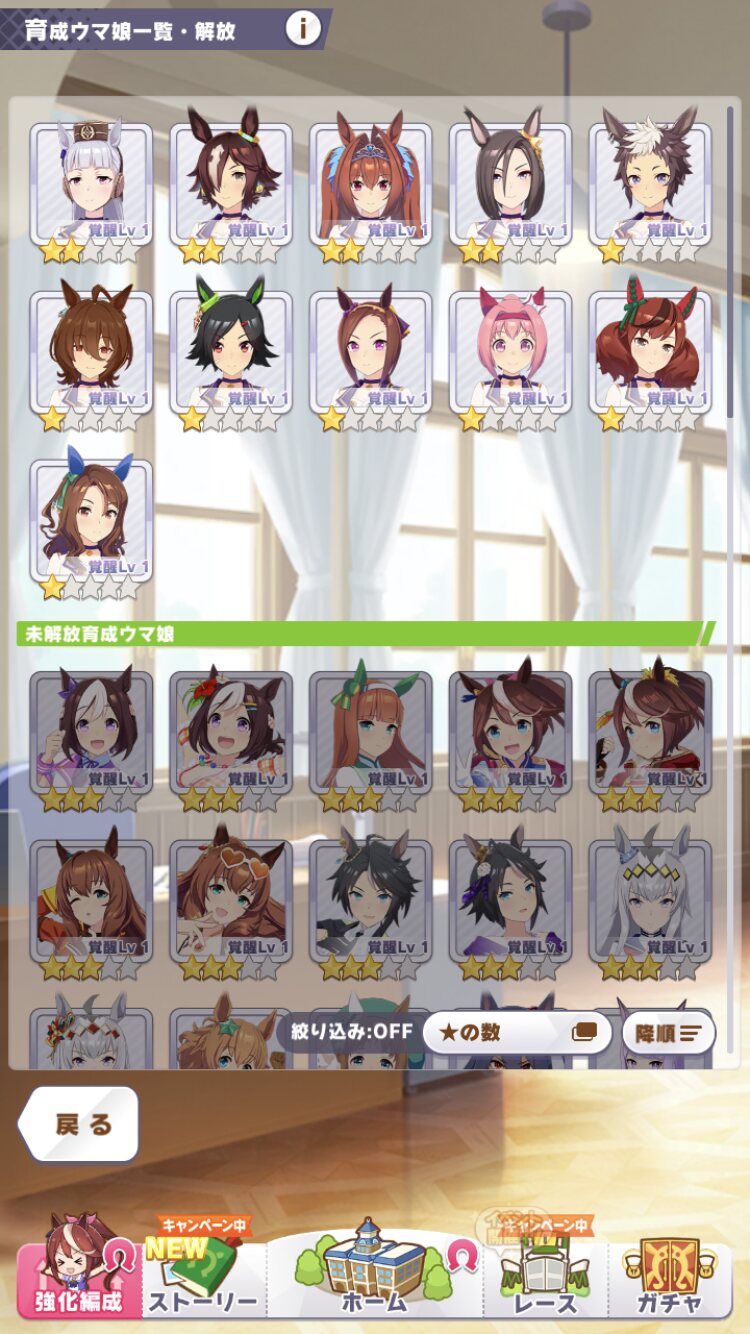This screenshot has width=750, height=1334.
Task: Open the 絞り込み:OFF filter
Action: (x=349, y=1032)
